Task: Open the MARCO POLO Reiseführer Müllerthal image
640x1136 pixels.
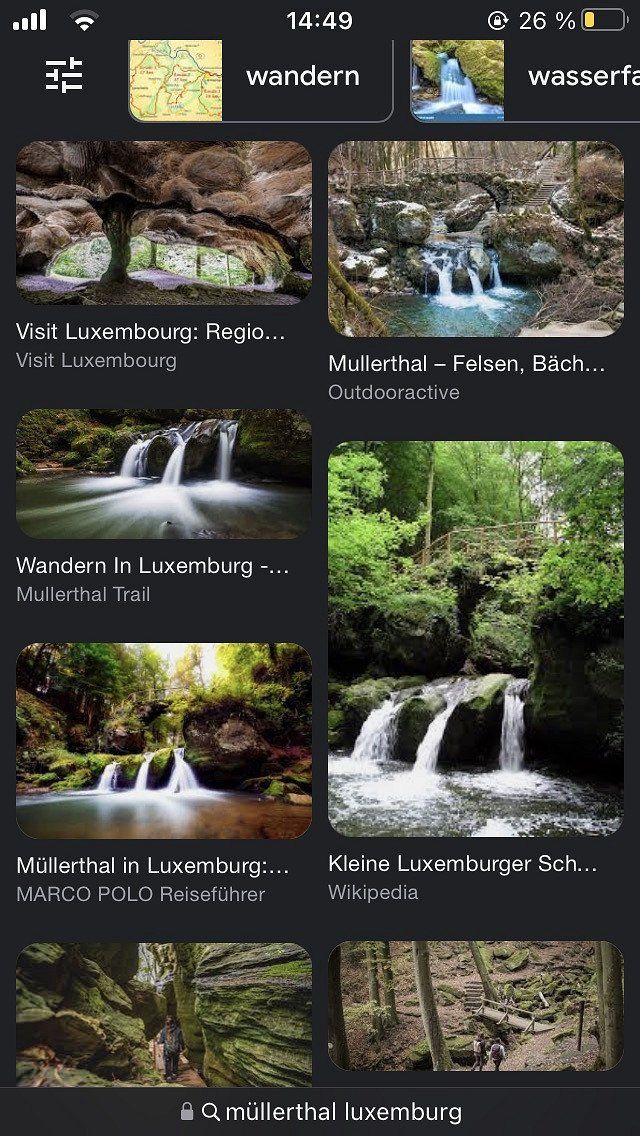Action: click(164, 741)
